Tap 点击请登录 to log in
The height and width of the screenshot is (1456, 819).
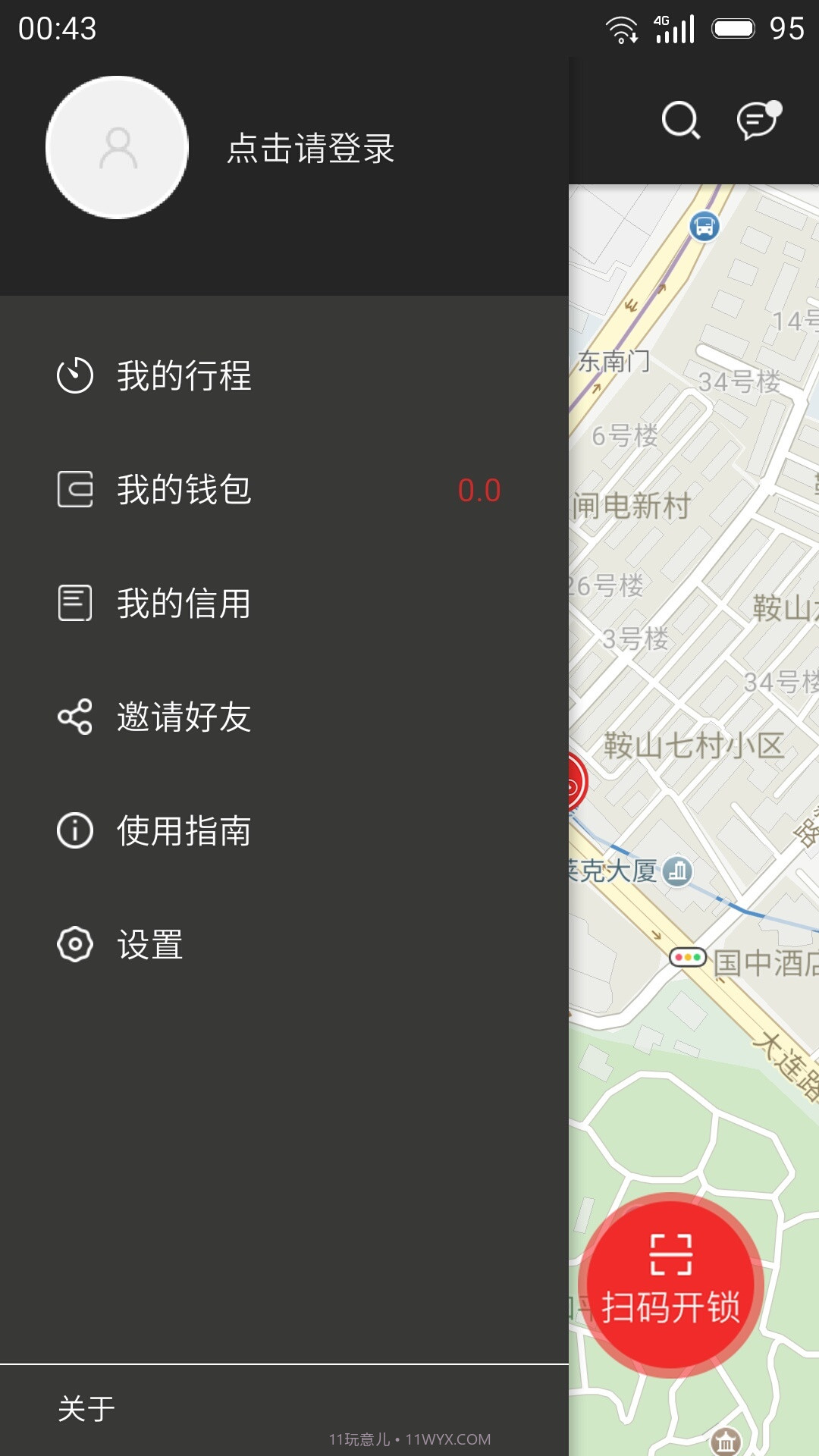coord(312,149)
